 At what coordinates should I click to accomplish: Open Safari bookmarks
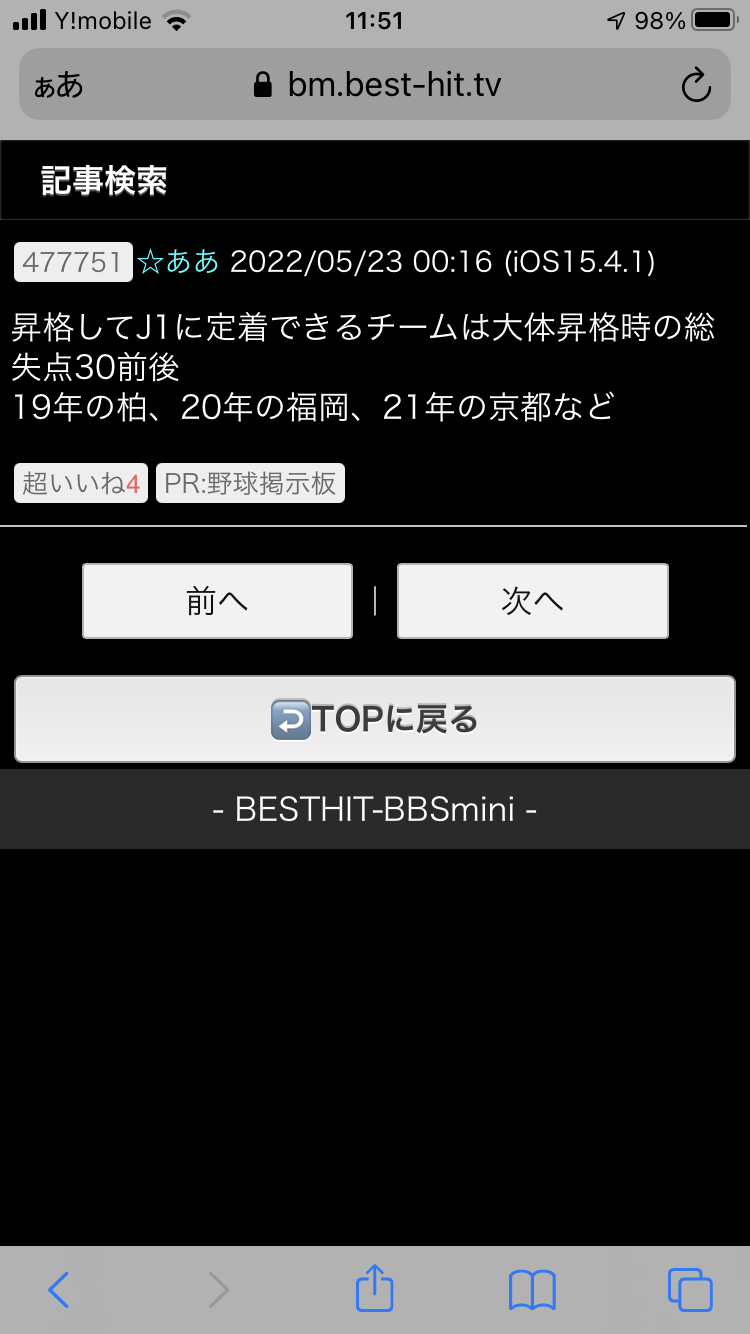pyautogui.click(x=532, y=1290)
